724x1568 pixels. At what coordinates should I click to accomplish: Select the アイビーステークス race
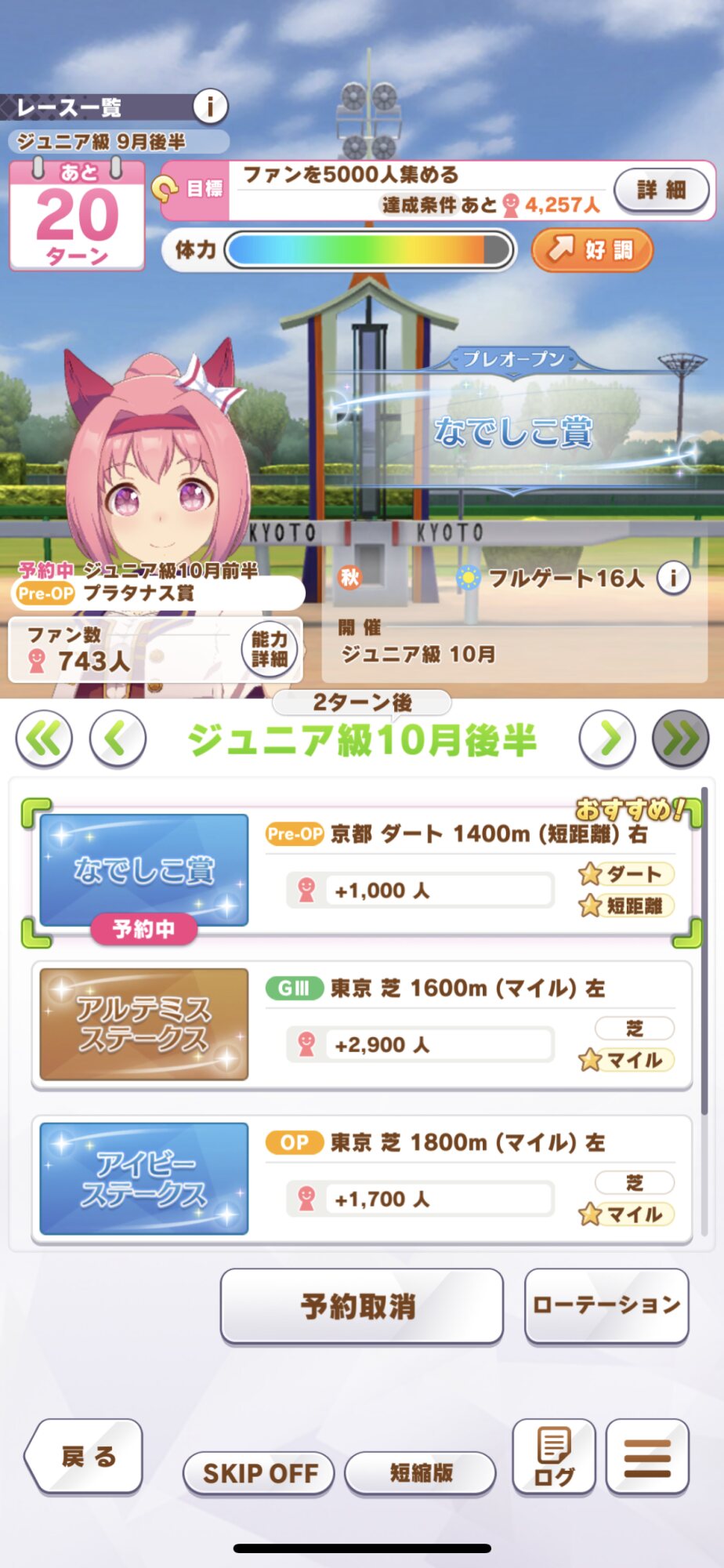point(362,1179)
